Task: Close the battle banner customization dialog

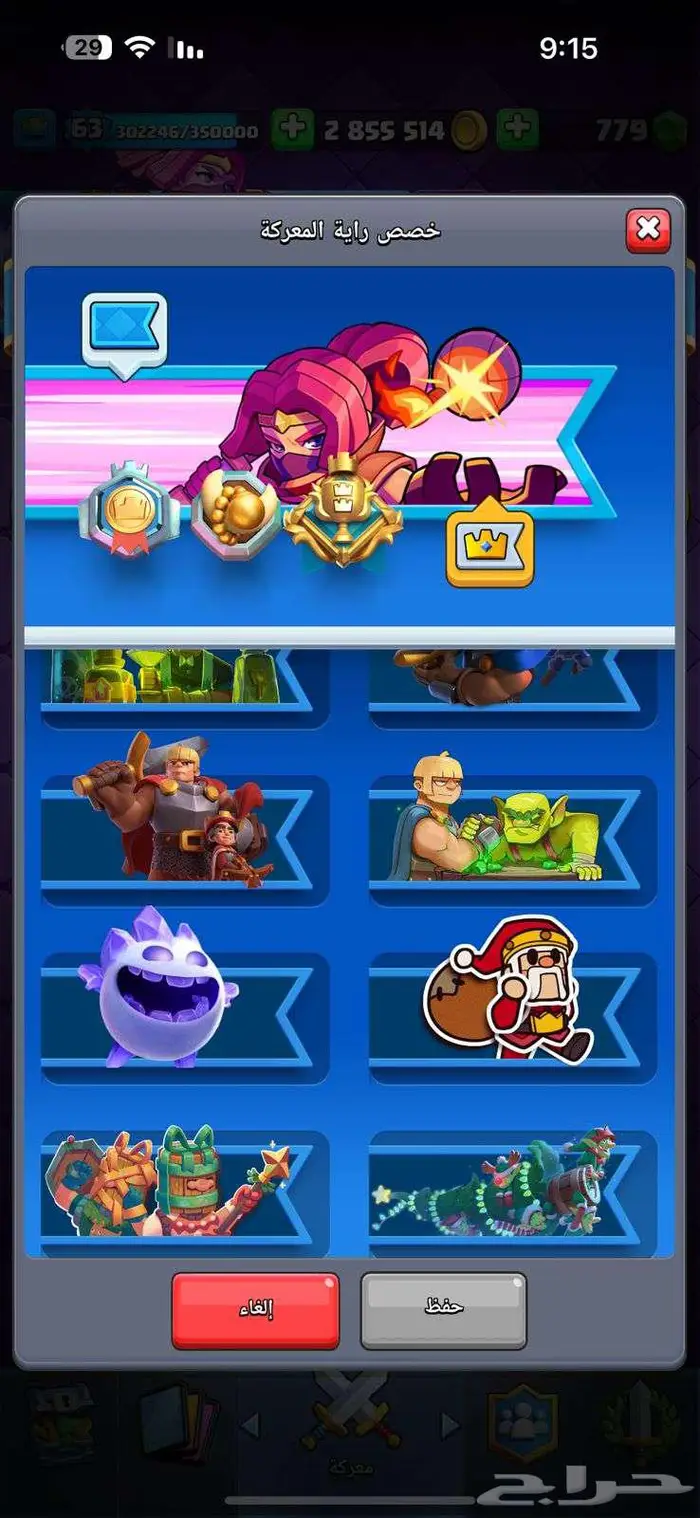Action: [x=647, y=230]
